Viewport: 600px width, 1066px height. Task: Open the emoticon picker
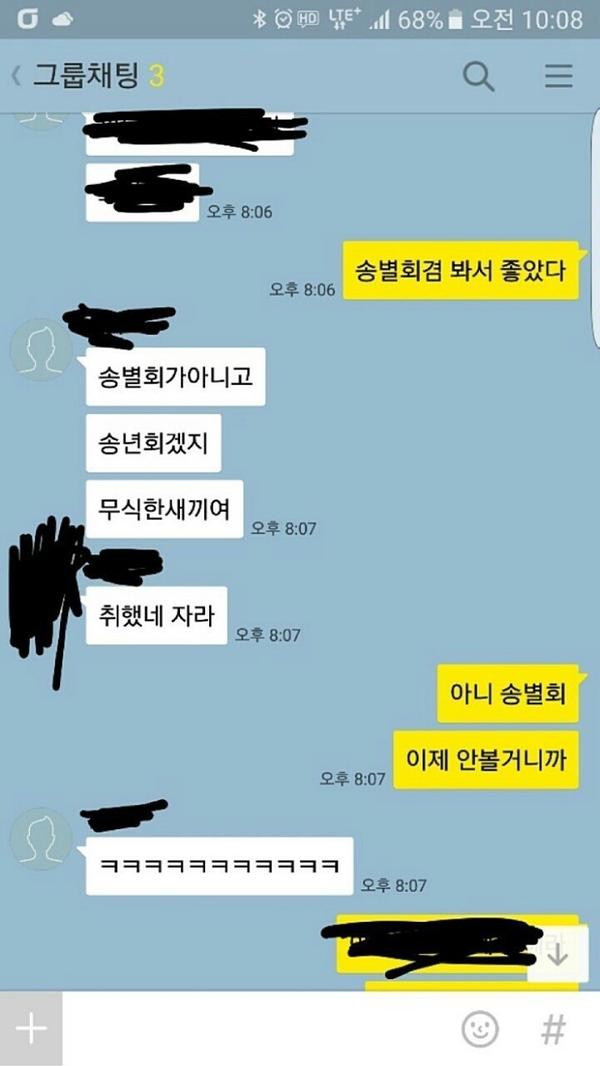pyautogui.click(x=480, y=1028)
